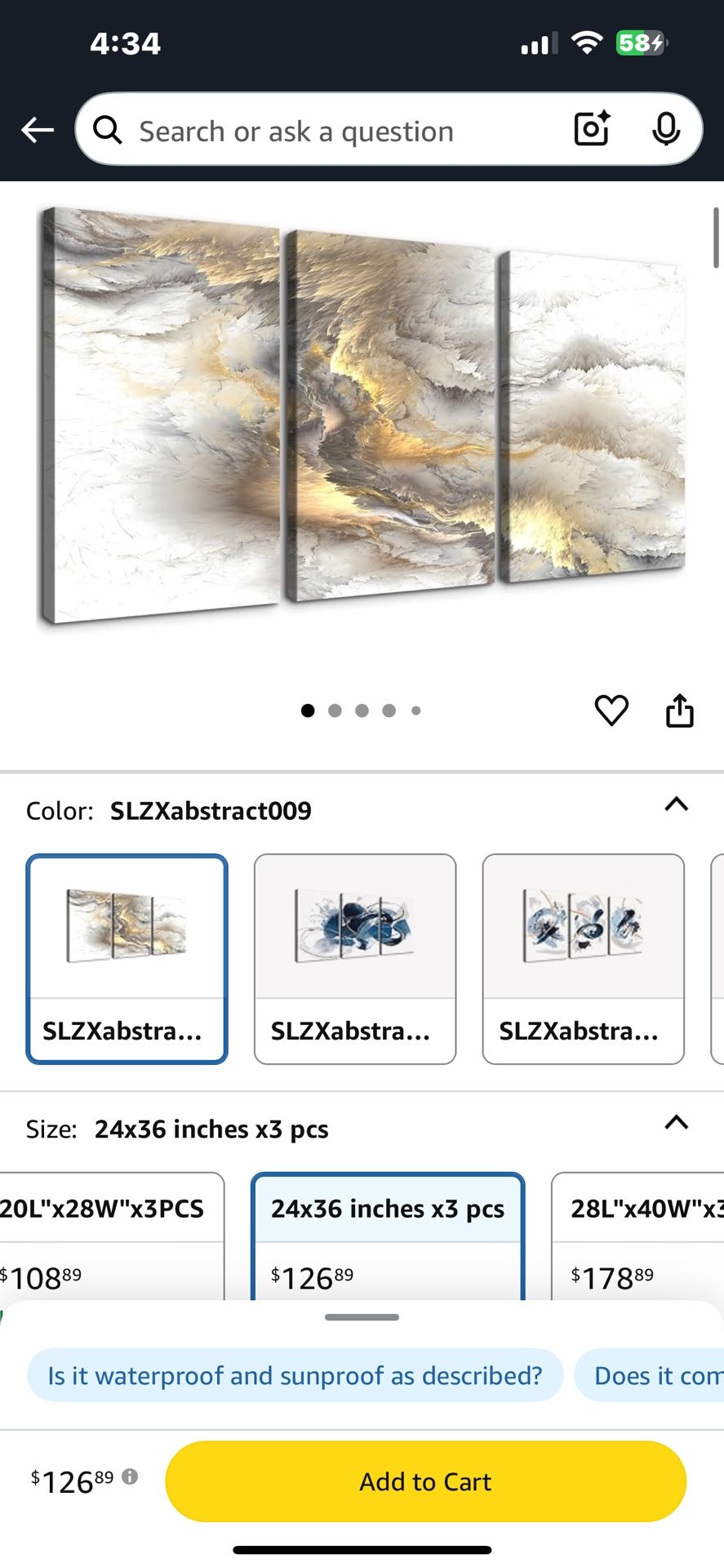Expand the questions bottom sheet handle
Image resolution: width=724 pixels, height=1568 pixels.
pos(362,1316)
